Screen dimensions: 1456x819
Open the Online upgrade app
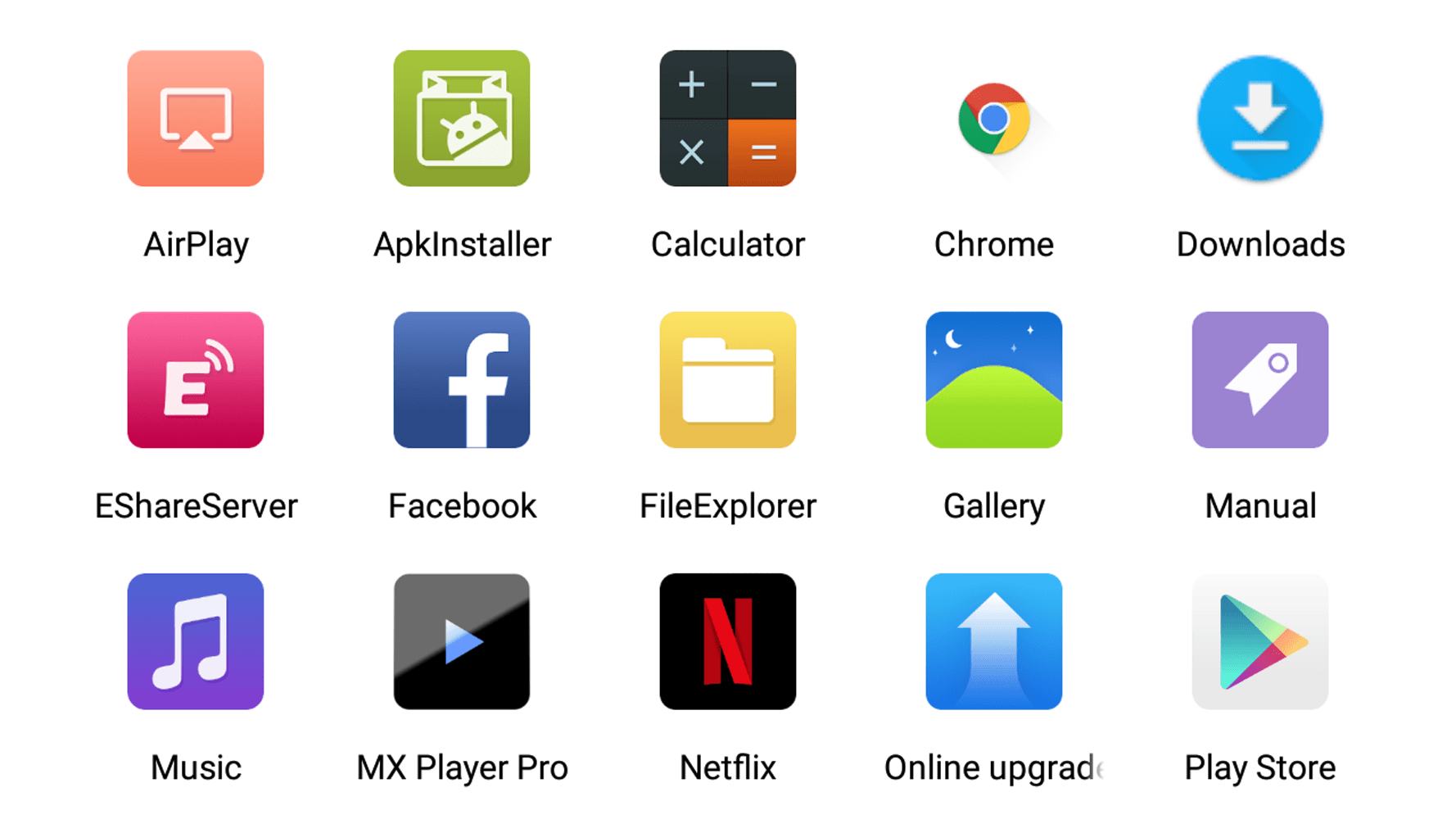(x=993, y=641)
